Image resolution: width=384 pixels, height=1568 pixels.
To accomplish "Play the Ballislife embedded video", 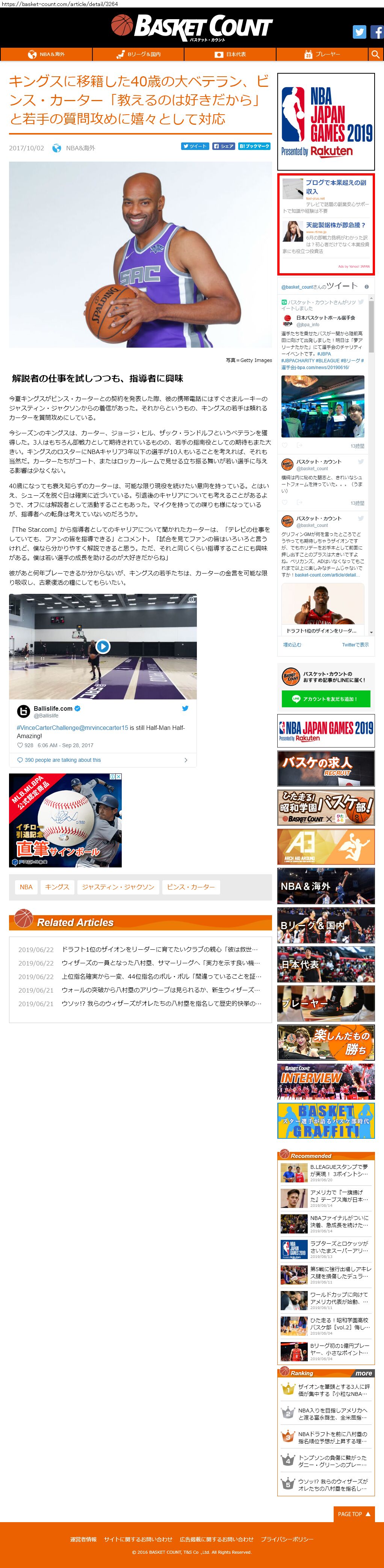I will pyautogui.click(x=103, y=646).
